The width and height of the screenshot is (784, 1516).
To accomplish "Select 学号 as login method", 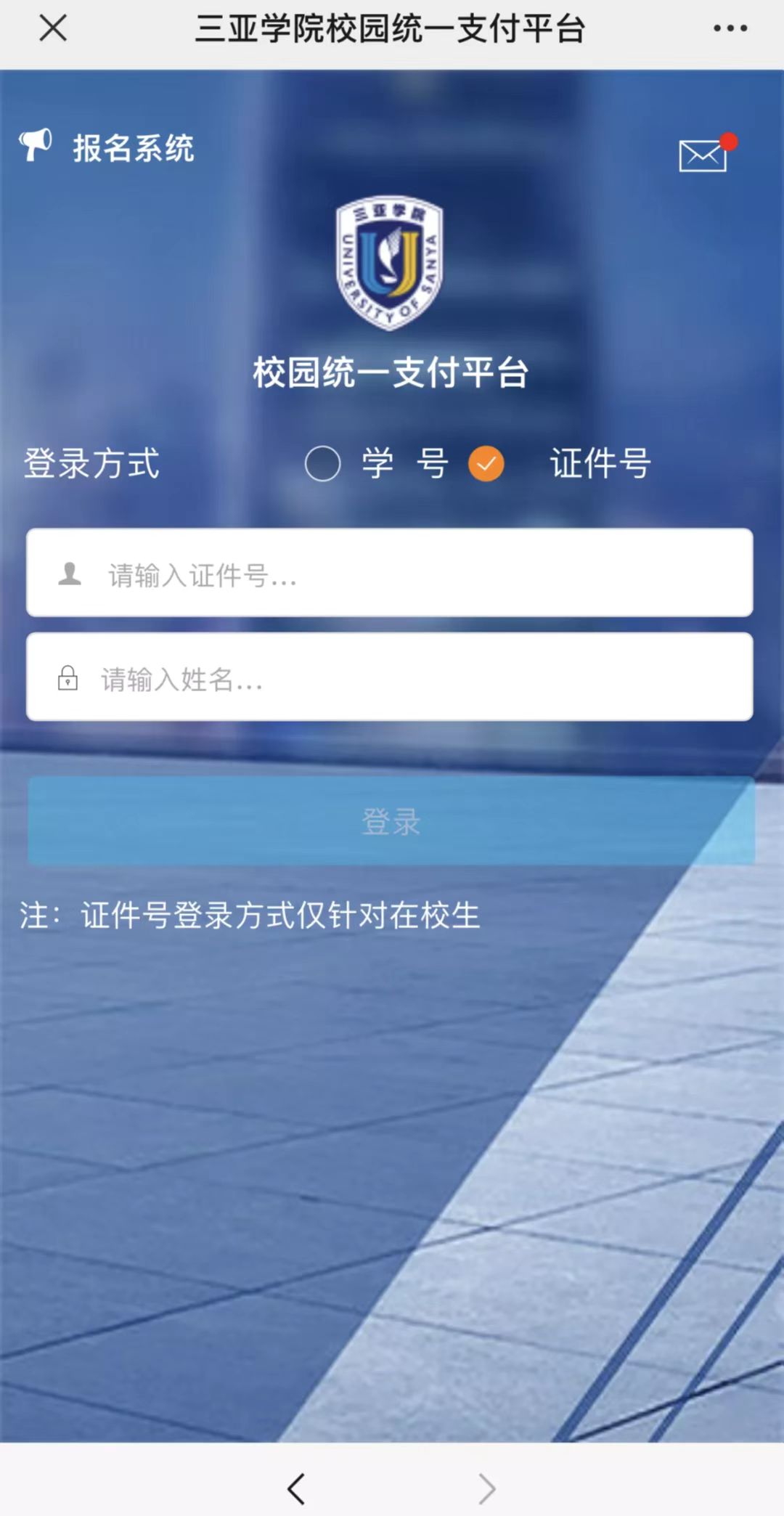I will point(323,464).
